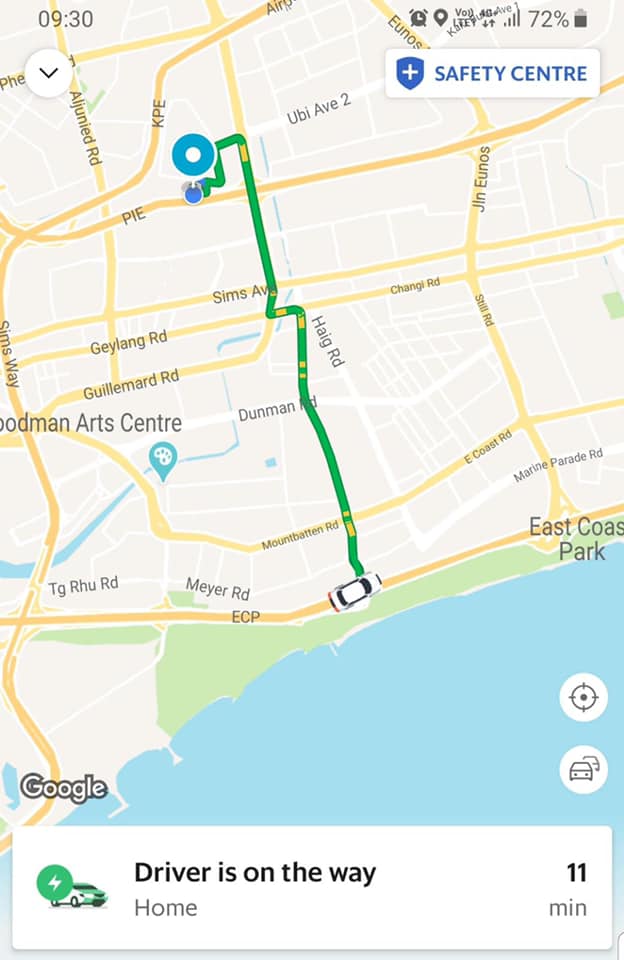Screen dimensions: 624x960
Task: Recenter map on current location
Action: click(x=583, y=697)
